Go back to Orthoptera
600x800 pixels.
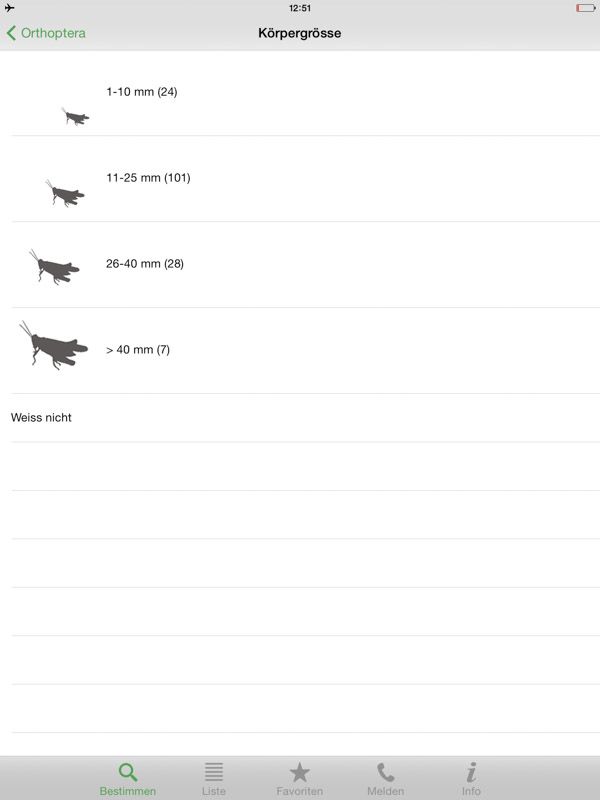(x=46, y=33)
